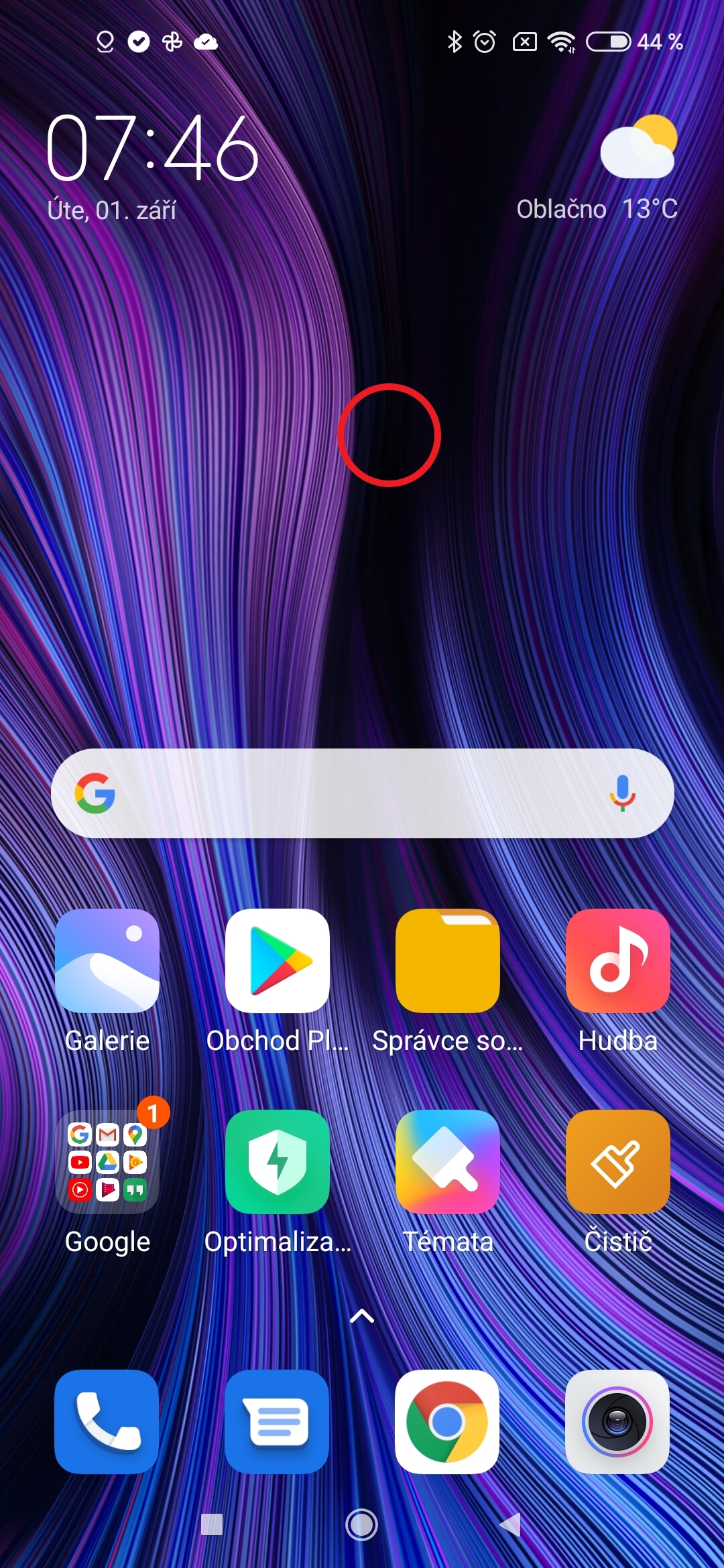Open the Camera app
The width and height of the screenshot is (724, 1568).
coord(618,1422)
